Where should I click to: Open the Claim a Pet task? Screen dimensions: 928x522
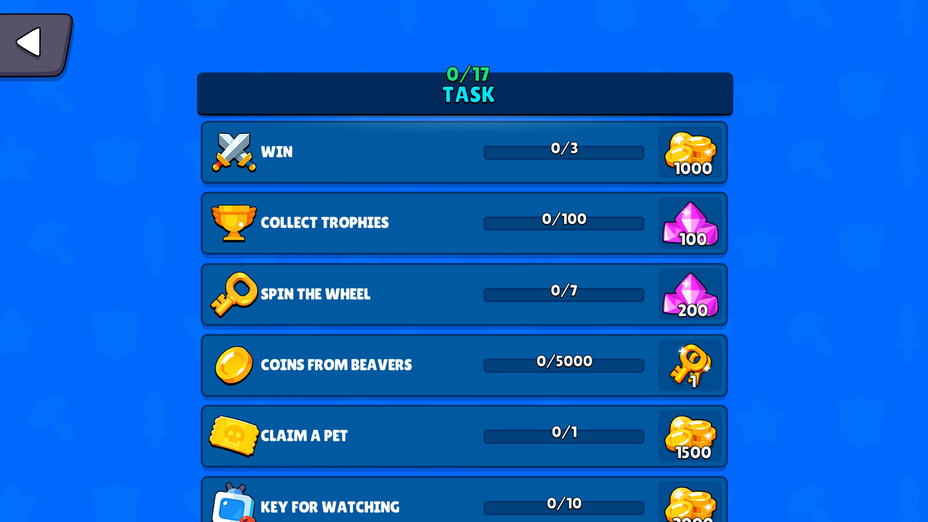(x=464, y=436)
